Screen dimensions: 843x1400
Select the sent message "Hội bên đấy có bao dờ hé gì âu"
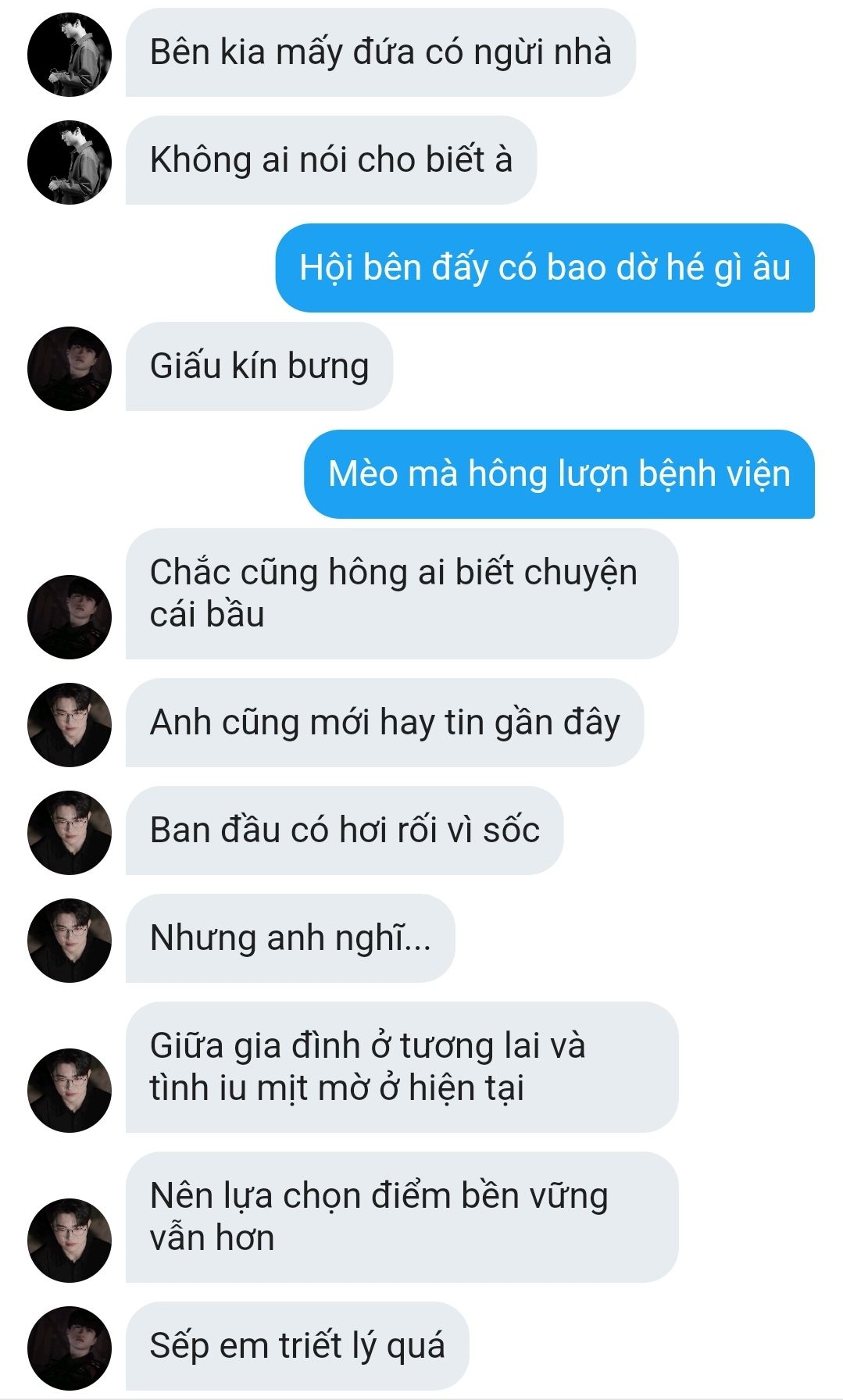[545, 268]
